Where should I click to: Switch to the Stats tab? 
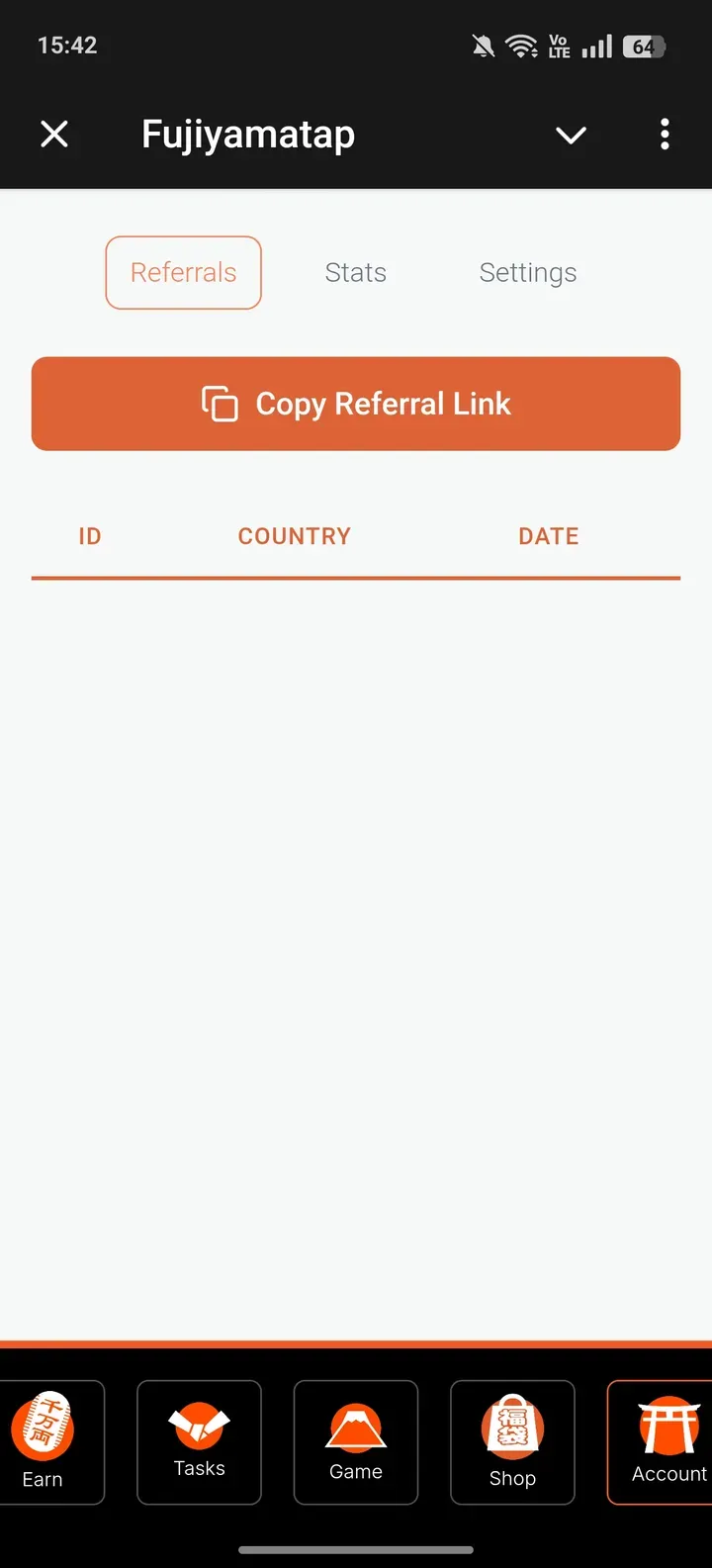click(356, 272)
